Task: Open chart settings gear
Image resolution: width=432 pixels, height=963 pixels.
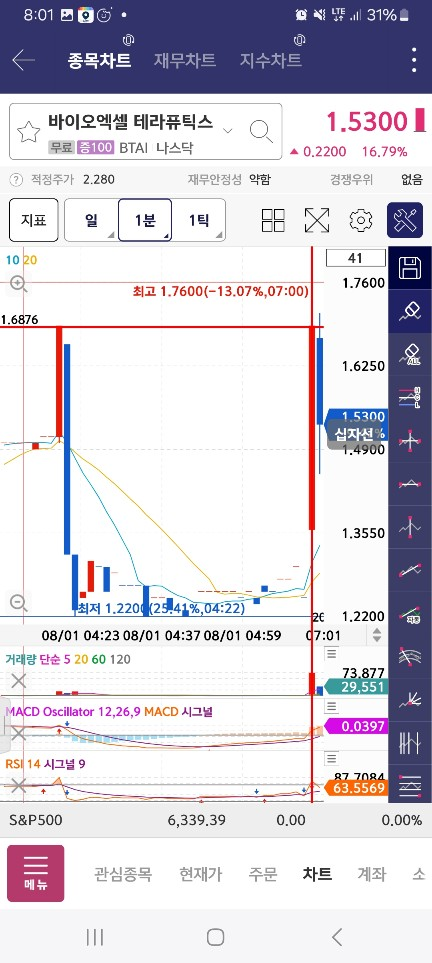Action: pyautogui.click(x=361, y=220)
